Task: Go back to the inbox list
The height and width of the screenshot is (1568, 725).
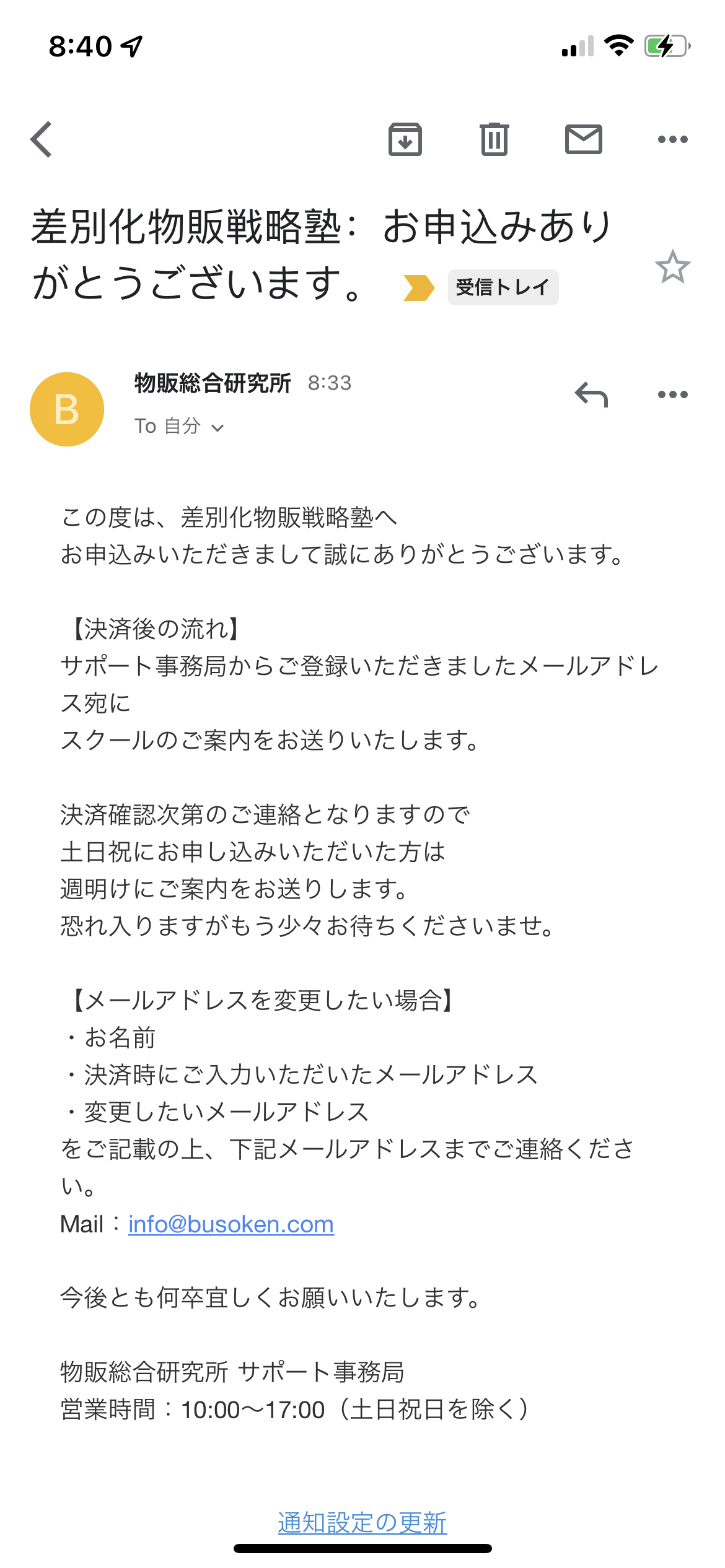Action: pos(42,139)
